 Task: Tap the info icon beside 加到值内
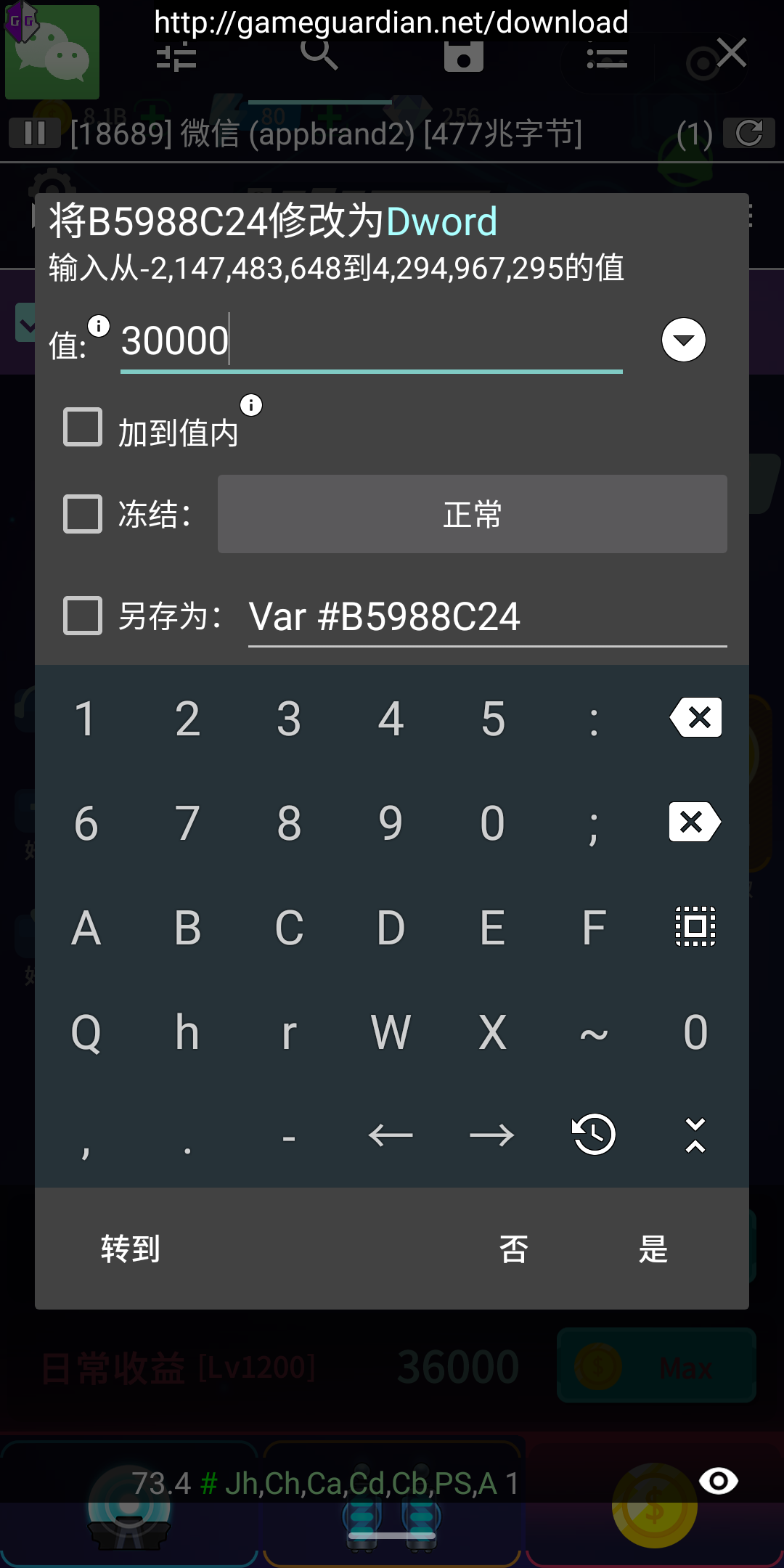(251, 405)
